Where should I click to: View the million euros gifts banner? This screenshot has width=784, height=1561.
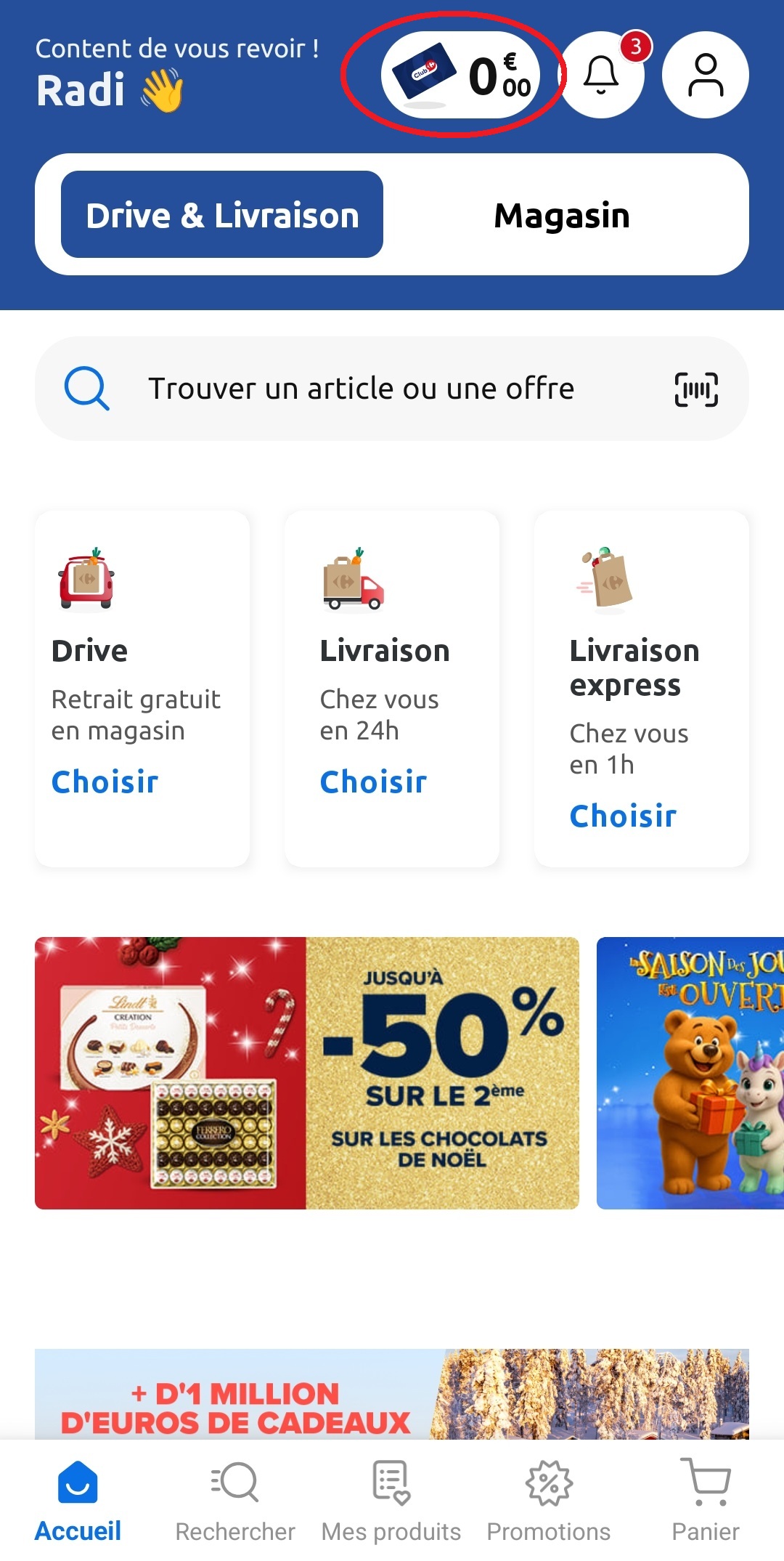click(x=392, y=1395)
